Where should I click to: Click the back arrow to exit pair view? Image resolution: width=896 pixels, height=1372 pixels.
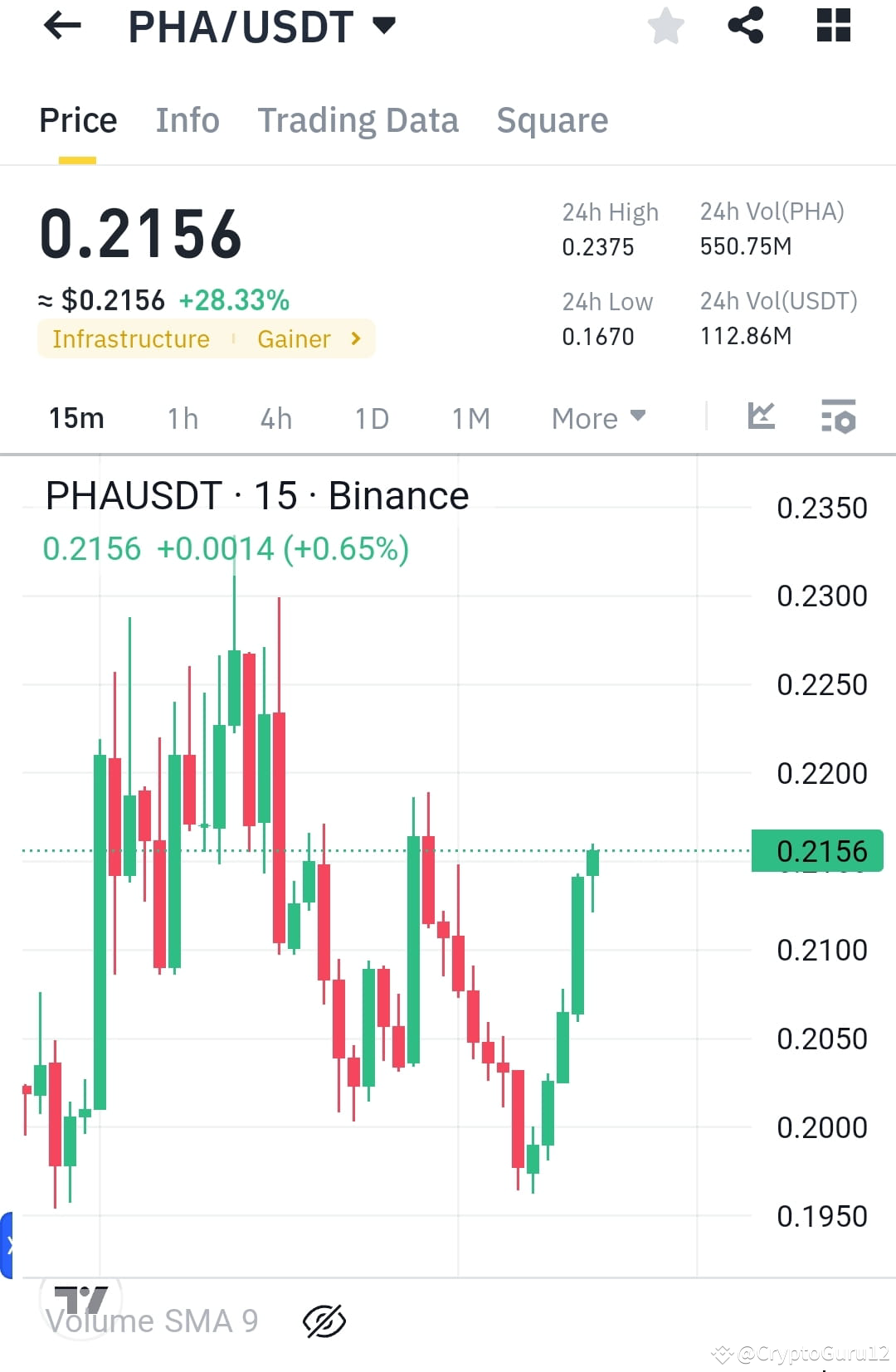click(62, 27)
